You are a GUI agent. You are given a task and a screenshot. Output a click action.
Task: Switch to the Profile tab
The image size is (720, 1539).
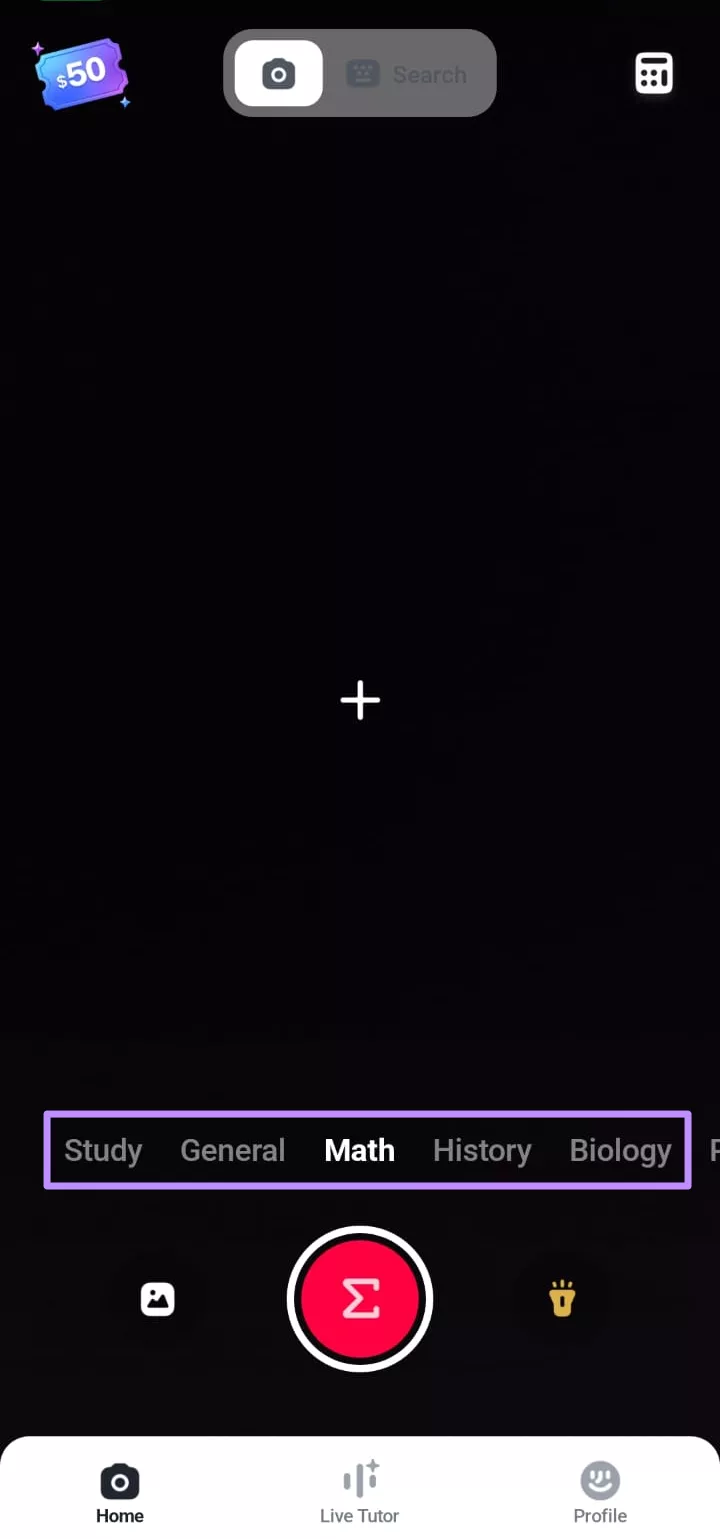[x=600, y=1493]
